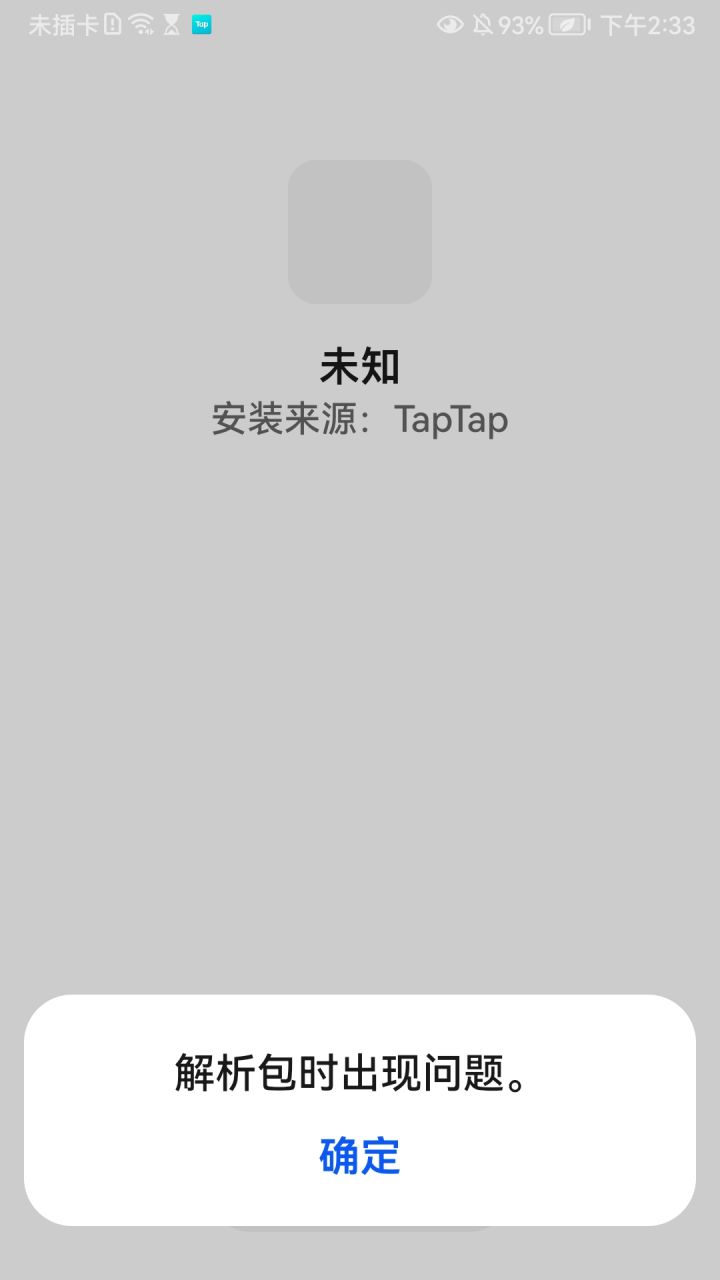Screen dimensions: 720x1280
Task: Click the Wi-Fi signal icon
Action: point(140,24)
